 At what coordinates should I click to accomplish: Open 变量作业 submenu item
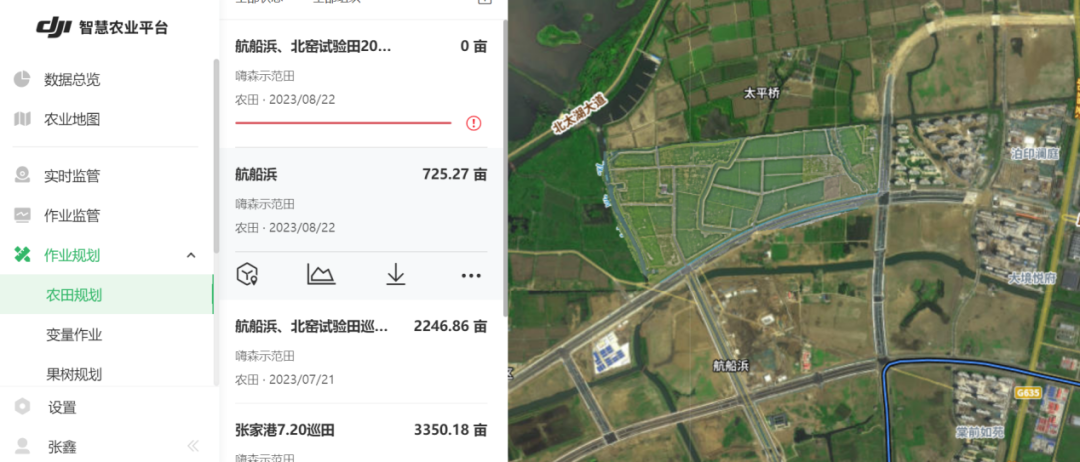74,335
